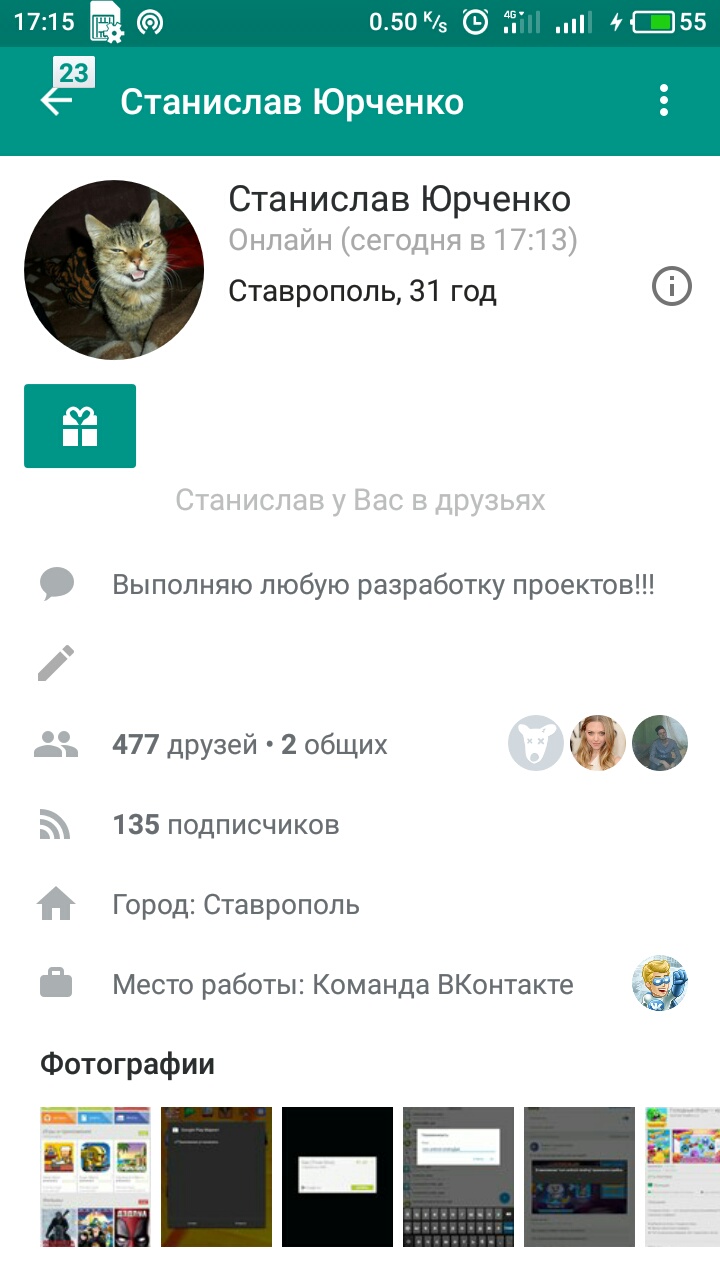Open Место работы: Команда ВКонтакте
The image size is (720, 1280).
pos(343,985)
